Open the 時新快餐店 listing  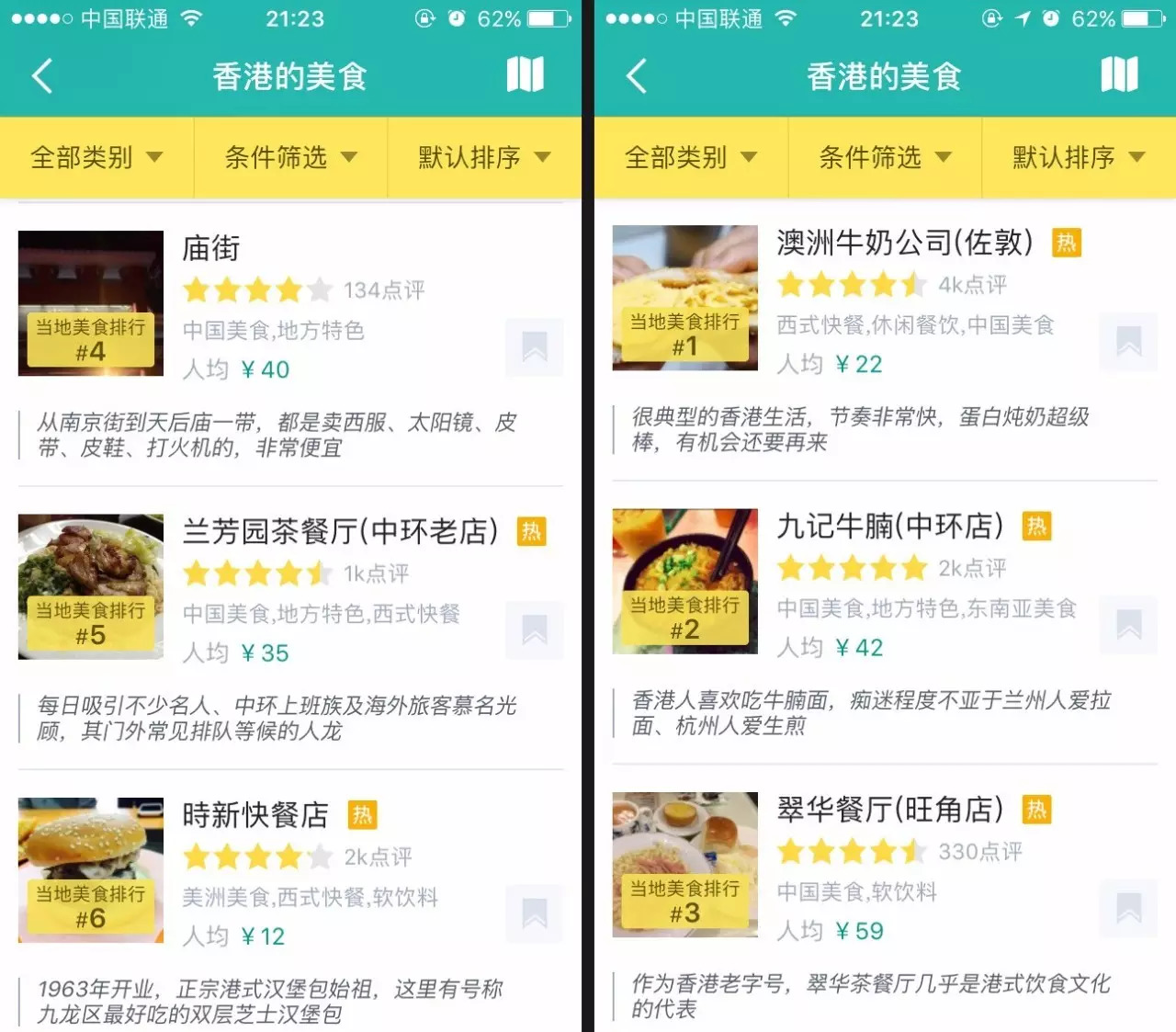click(255, 814)
